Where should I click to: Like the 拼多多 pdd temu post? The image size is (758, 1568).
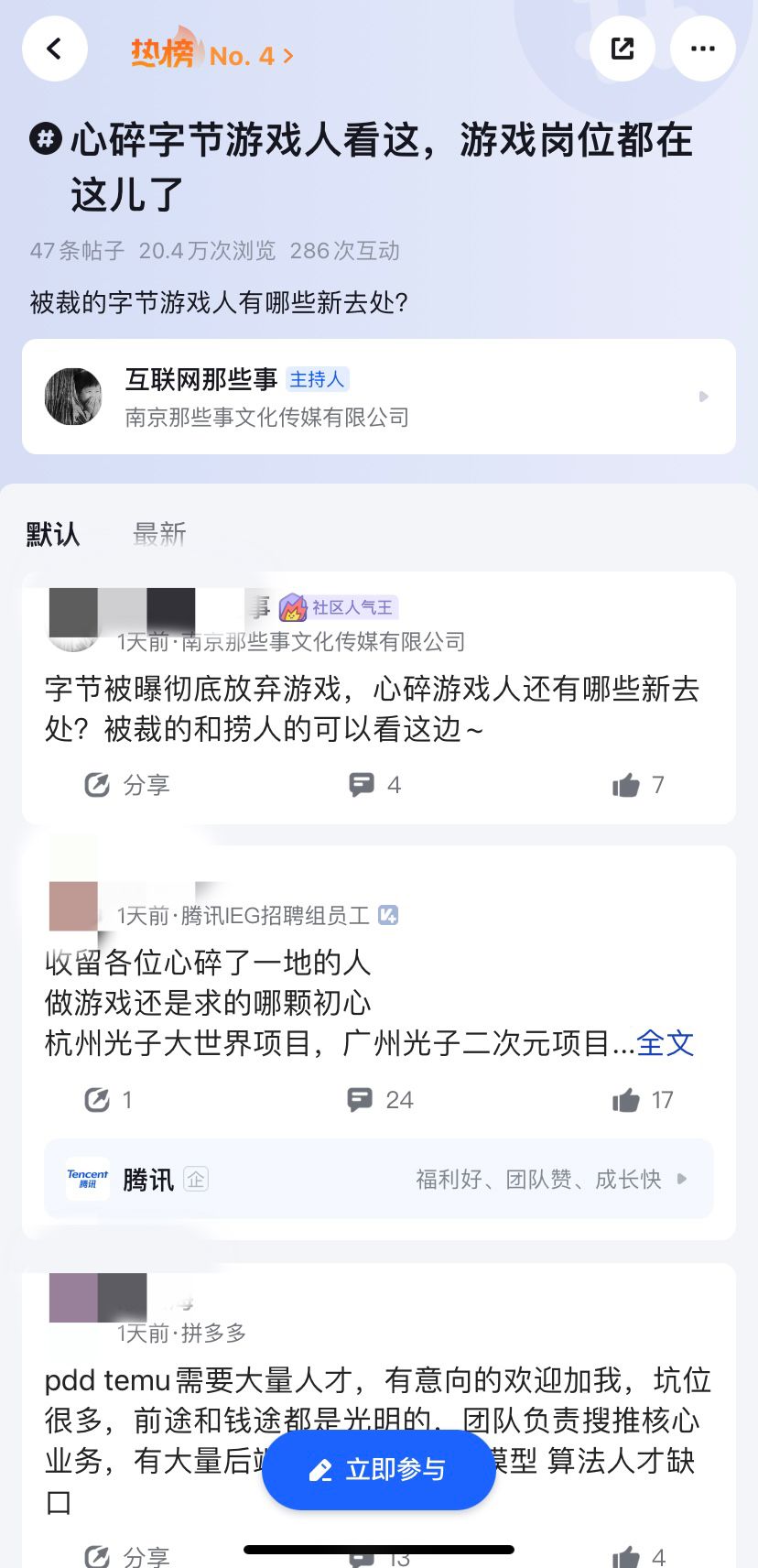(638, 1557)
